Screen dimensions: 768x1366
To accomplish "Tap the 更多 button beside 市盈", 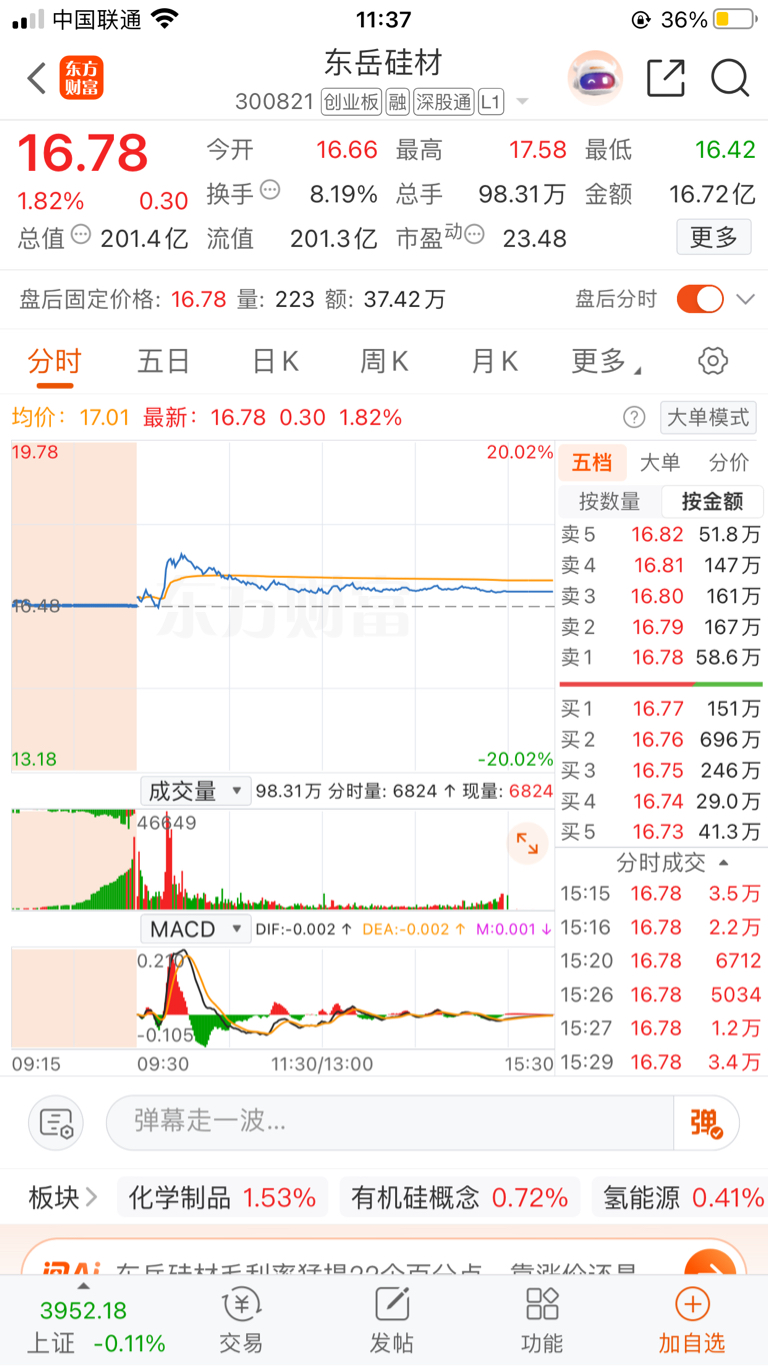I will 714,238.
